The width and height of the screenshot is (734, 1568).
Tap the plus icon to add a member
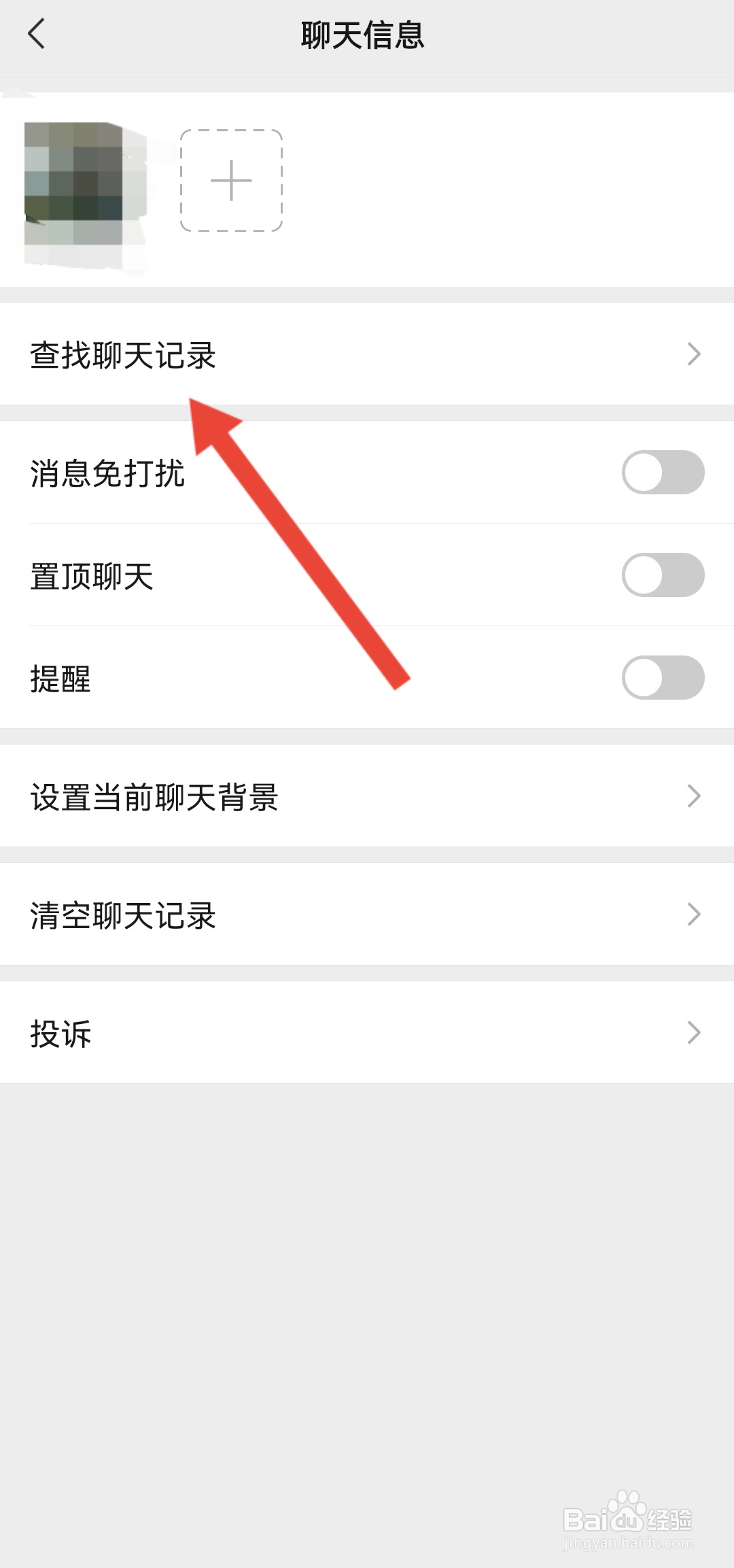point(231,182)
